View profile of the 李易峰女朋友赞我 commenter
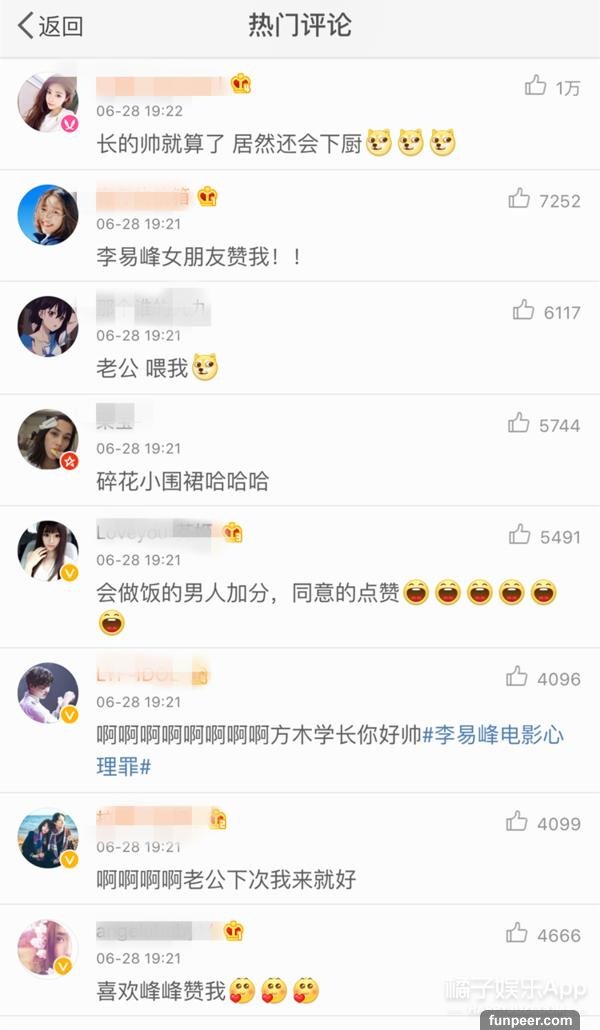This screenshot has width=600, height=1030. (48, 214)
